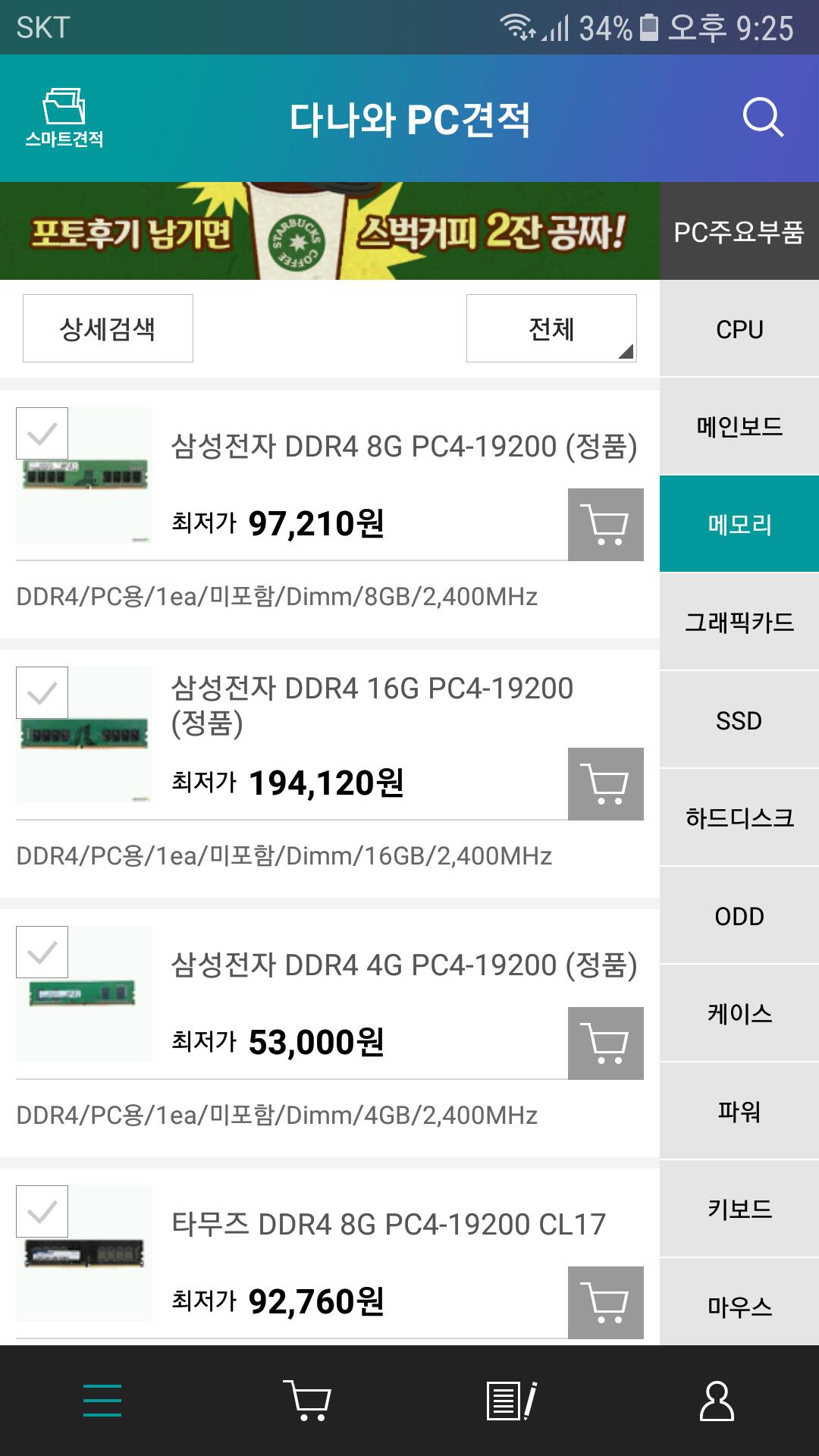Switch to 파워 category
This screenshot has height=1456, width=819.
point(739,1111)
